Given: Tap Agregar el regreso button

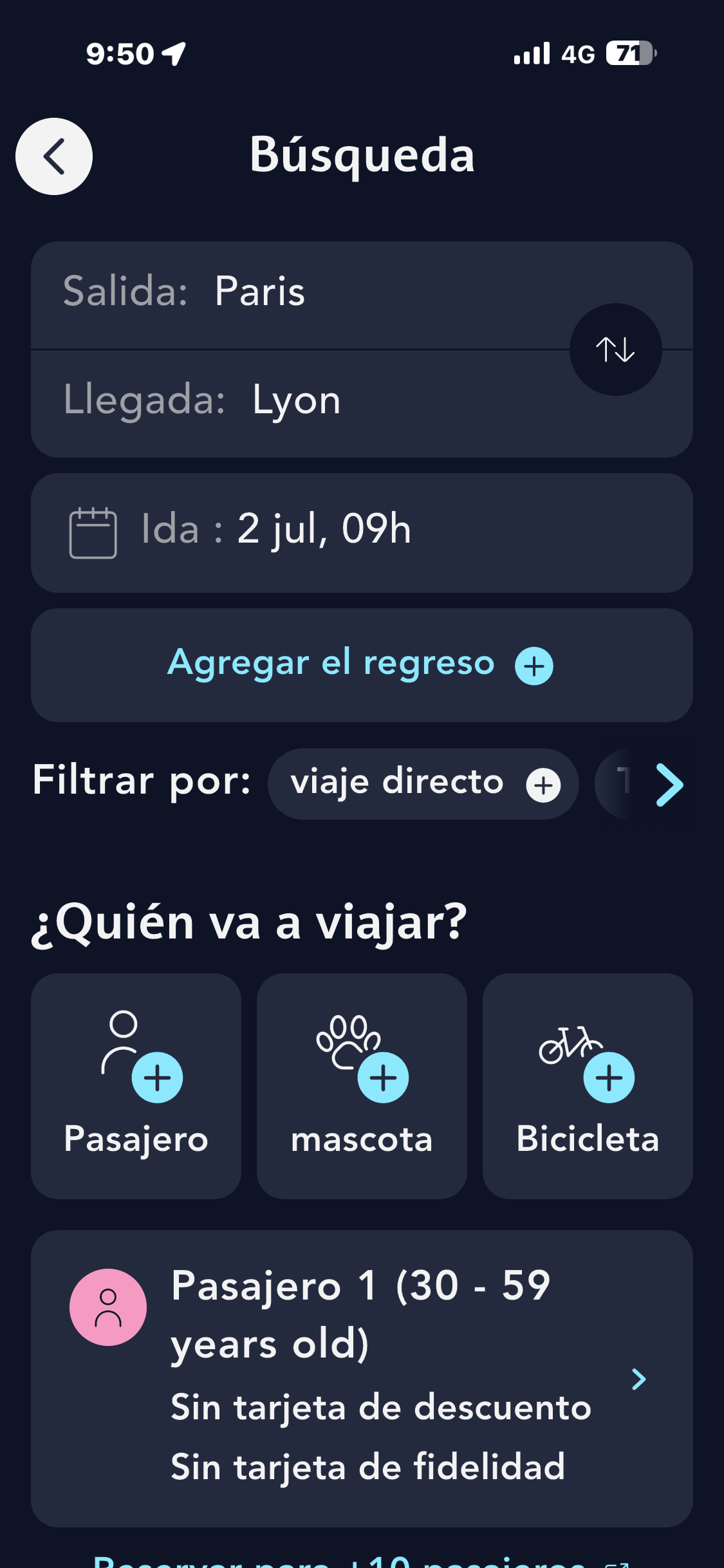Looking at the screenshot, I should [x=362, y=665].
